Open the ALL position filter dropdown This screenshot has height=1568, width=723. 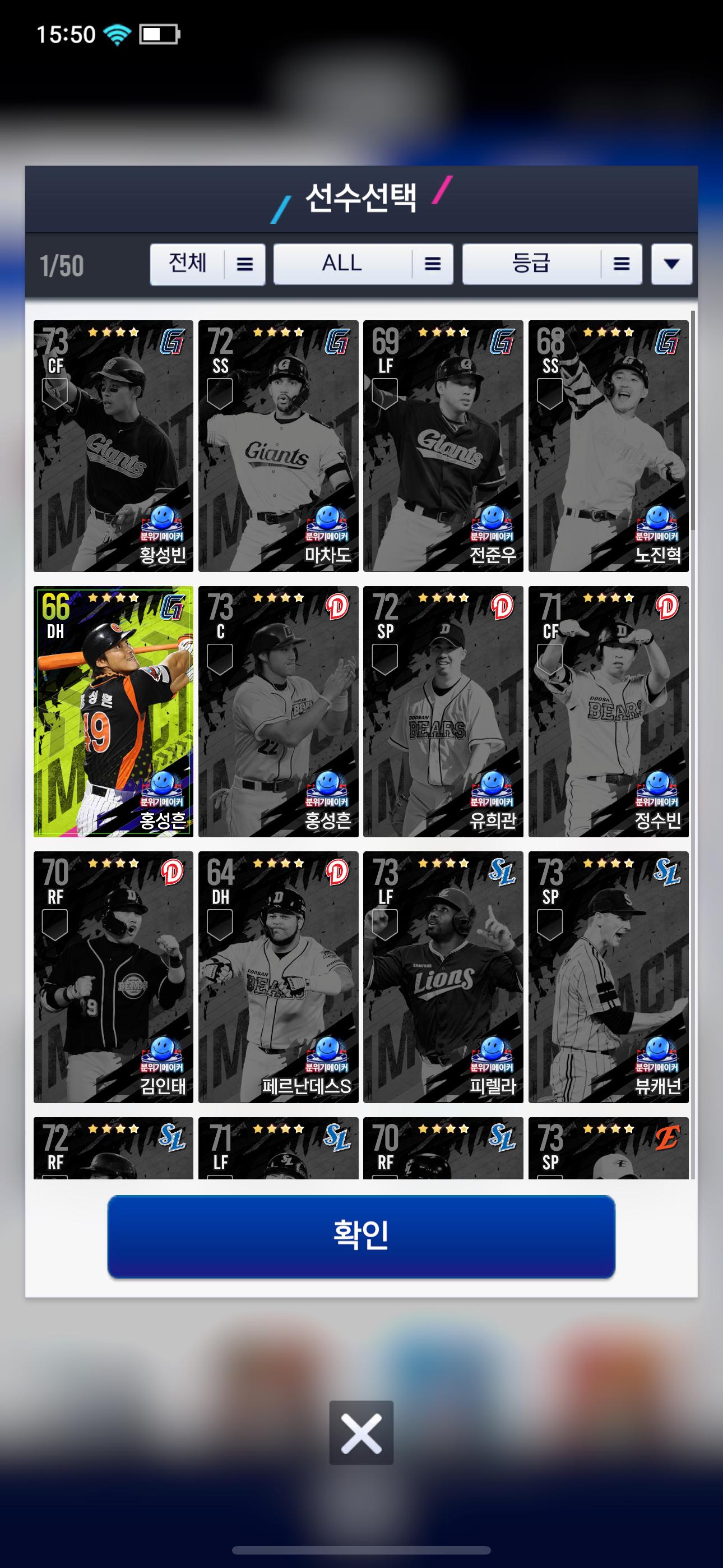click(363, 264)
